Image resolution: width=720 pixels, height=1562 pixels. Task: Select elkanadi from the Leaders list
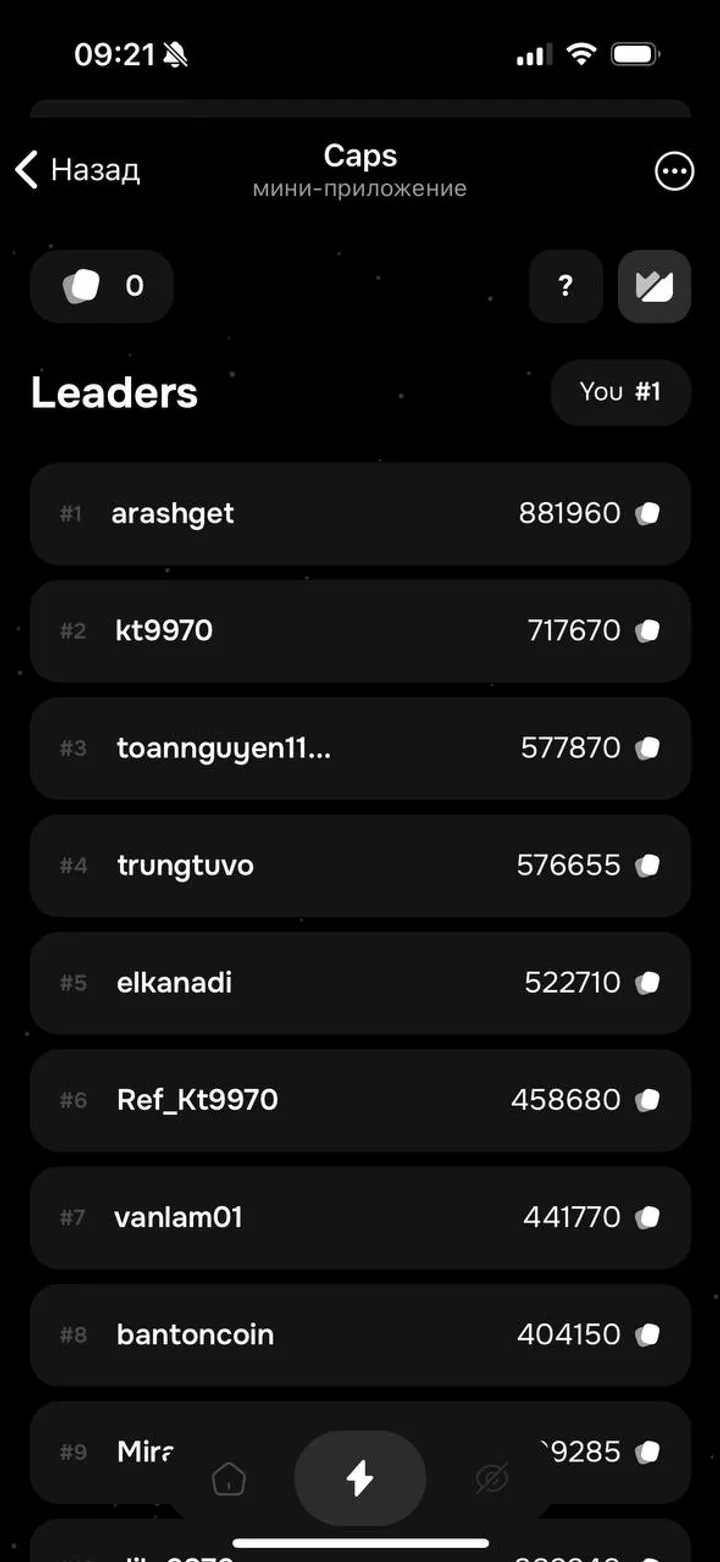click(360, 982)
